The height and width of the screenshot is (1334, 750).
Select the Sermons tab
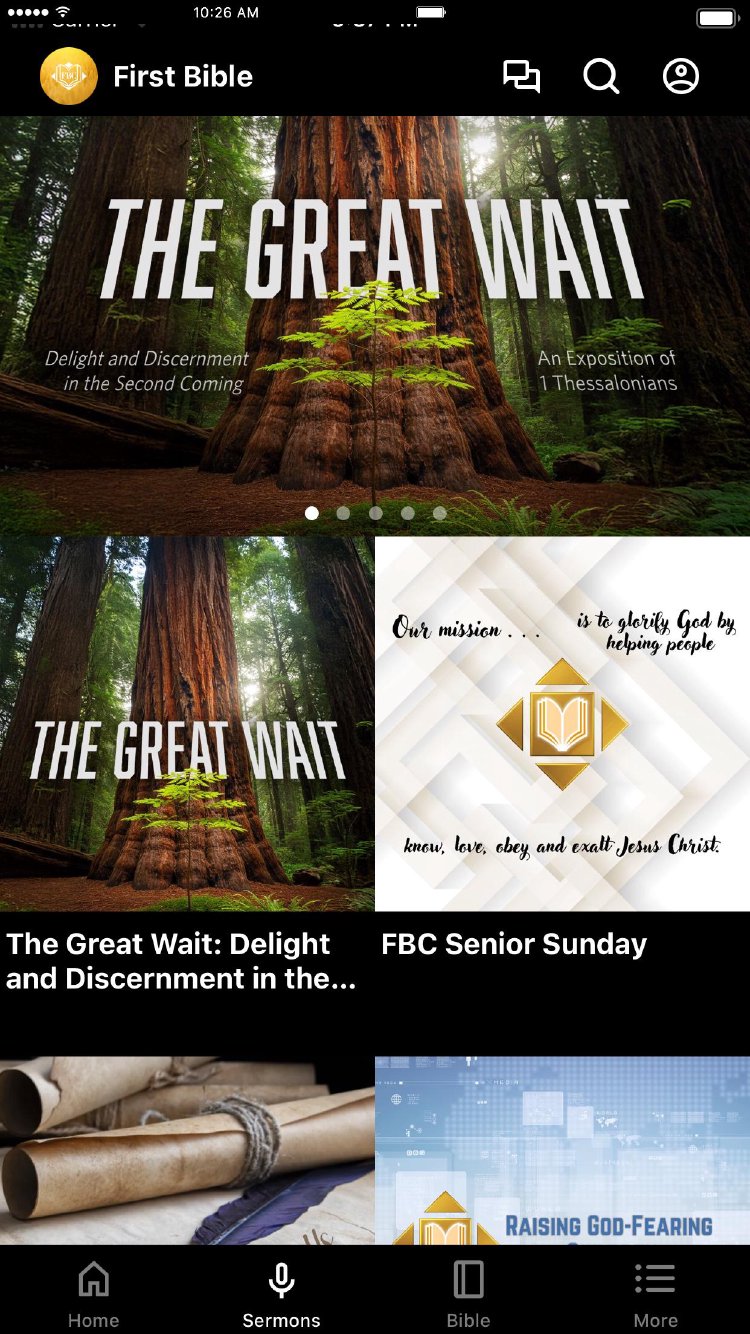[281, 1293]
